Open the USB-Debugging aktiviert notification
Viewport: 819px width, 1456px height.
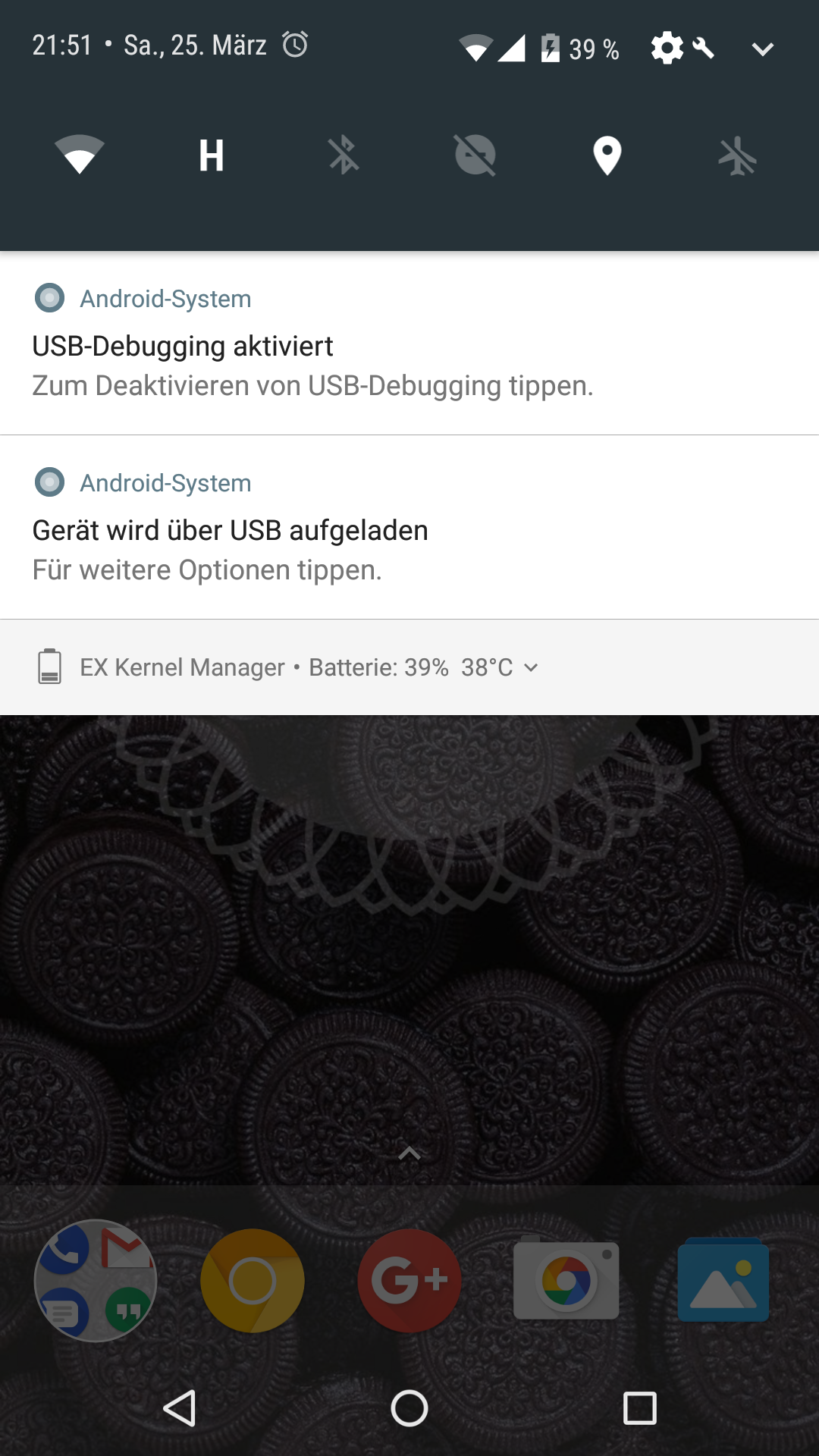409,346
